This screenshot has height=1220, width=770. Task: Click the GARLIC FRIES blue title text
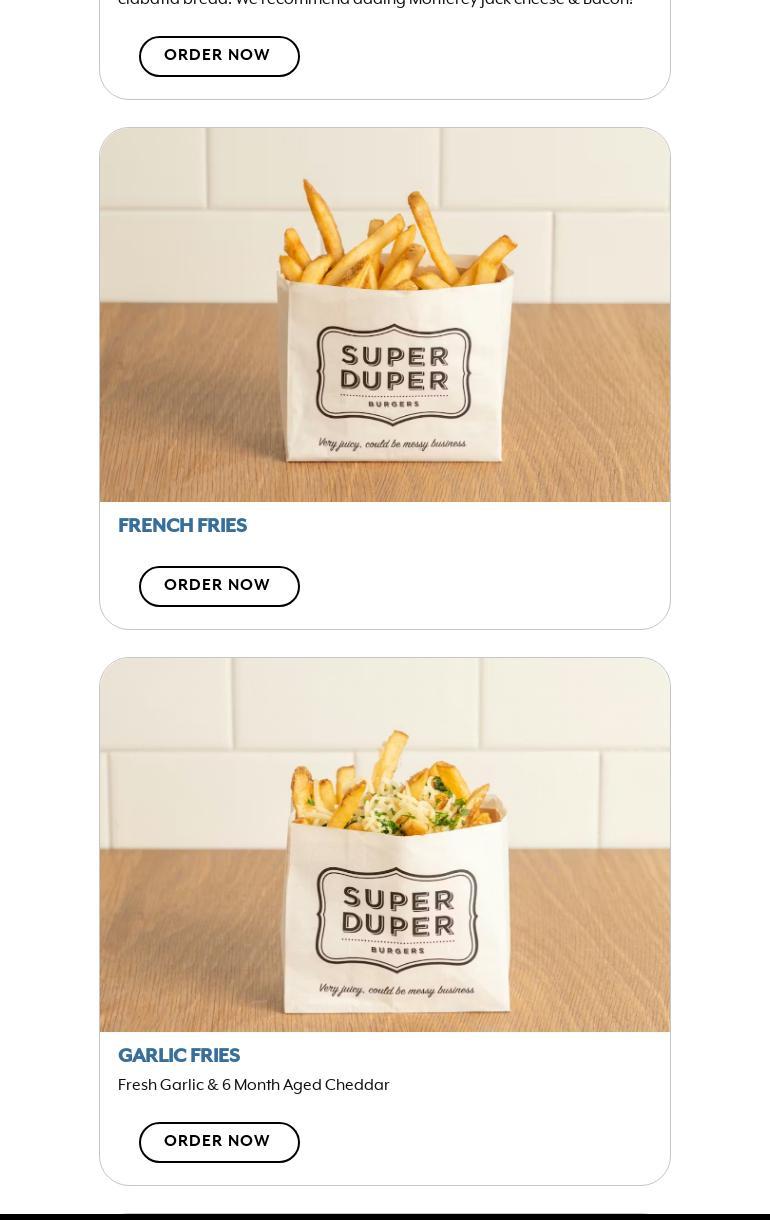tap(179, 1057)
